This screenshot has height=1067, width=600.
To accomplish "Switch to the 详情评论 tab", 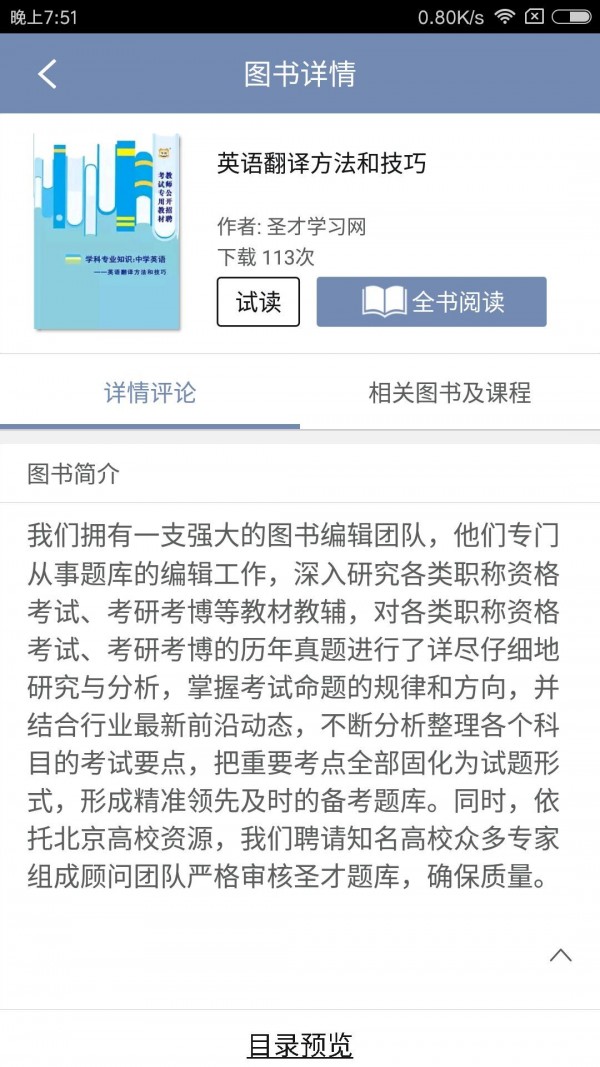I will pos(150,393).
